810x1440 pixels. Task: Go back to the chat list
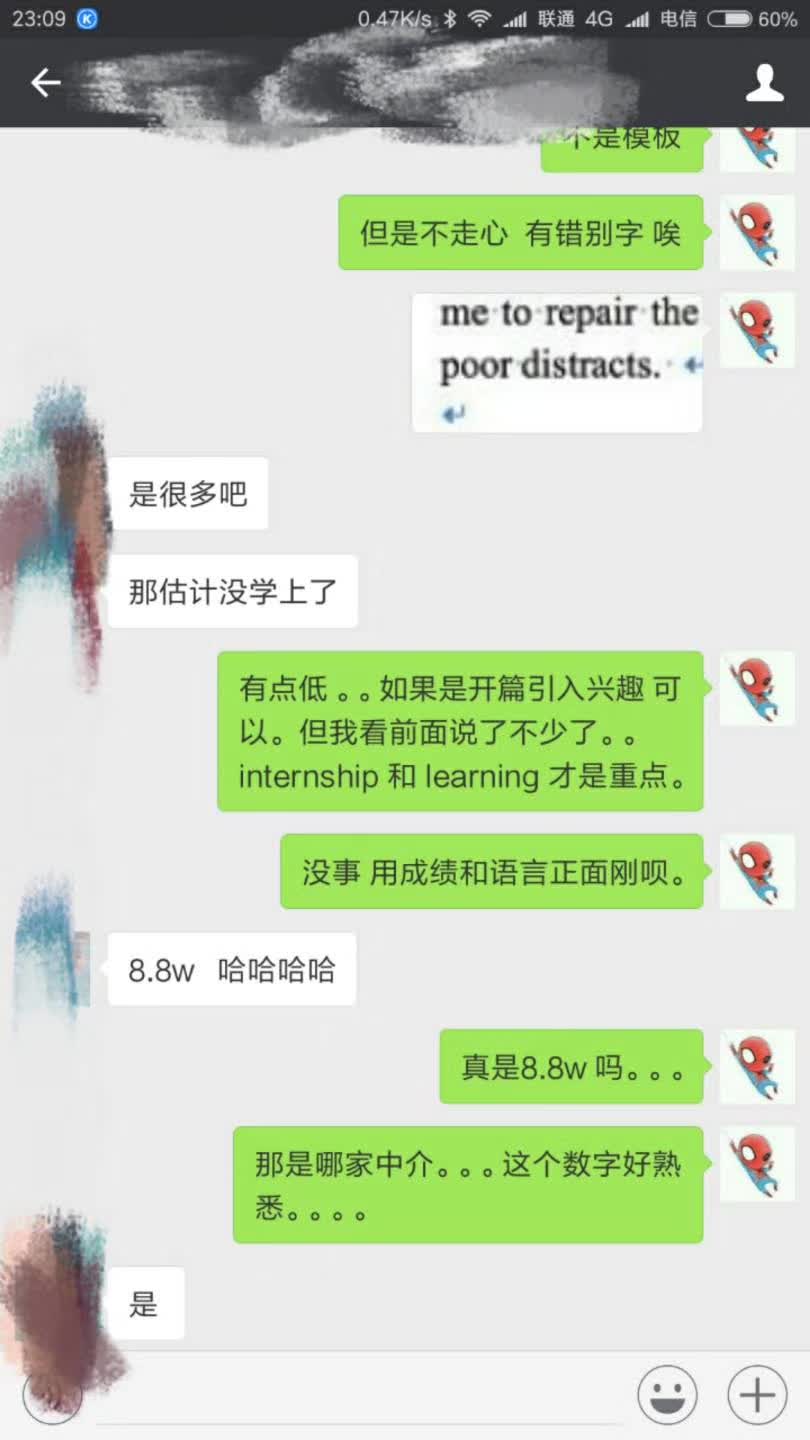click(x=46, y=83)
